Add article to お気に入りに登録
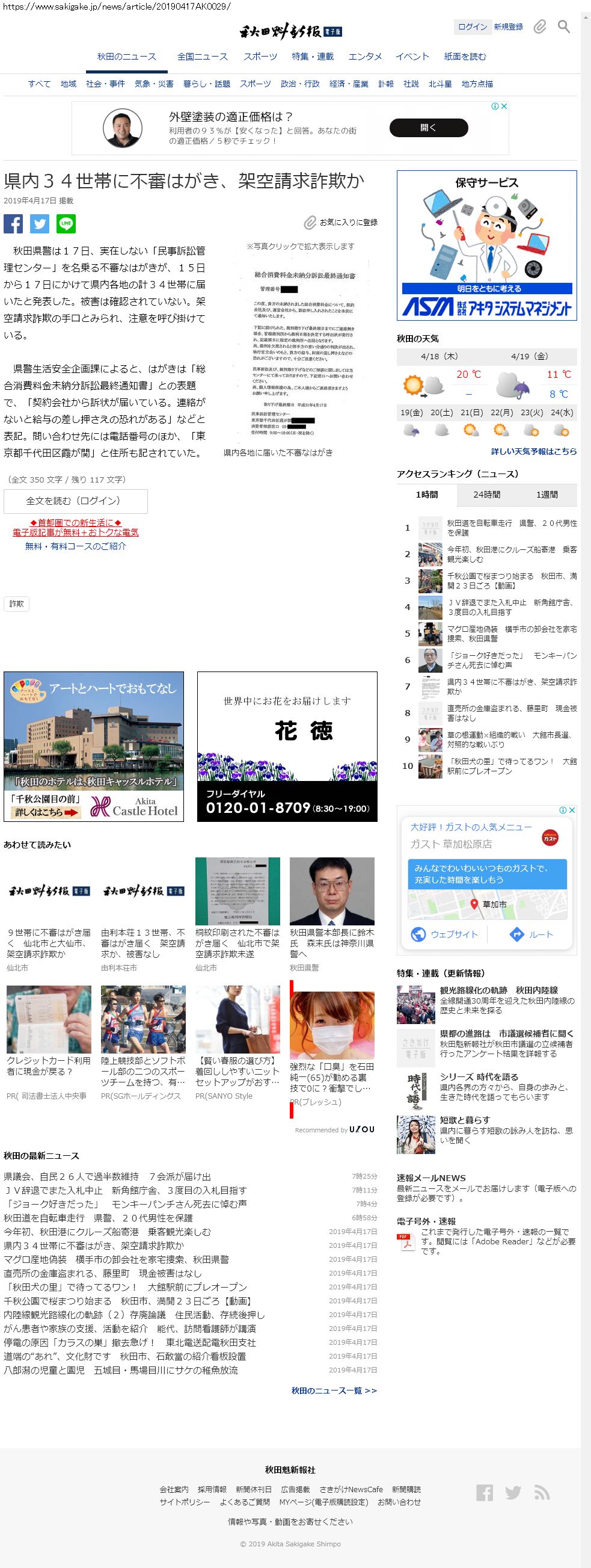 pos(341,222)
